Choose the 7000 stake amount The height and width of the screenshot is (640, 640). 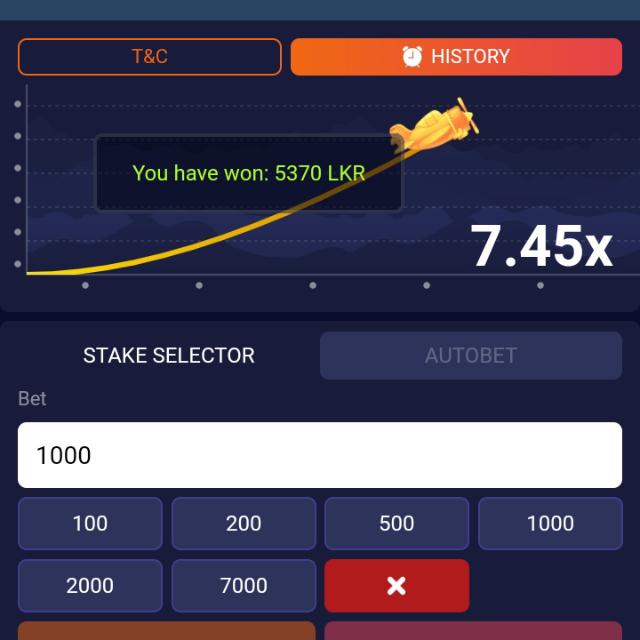click(243, 585)
